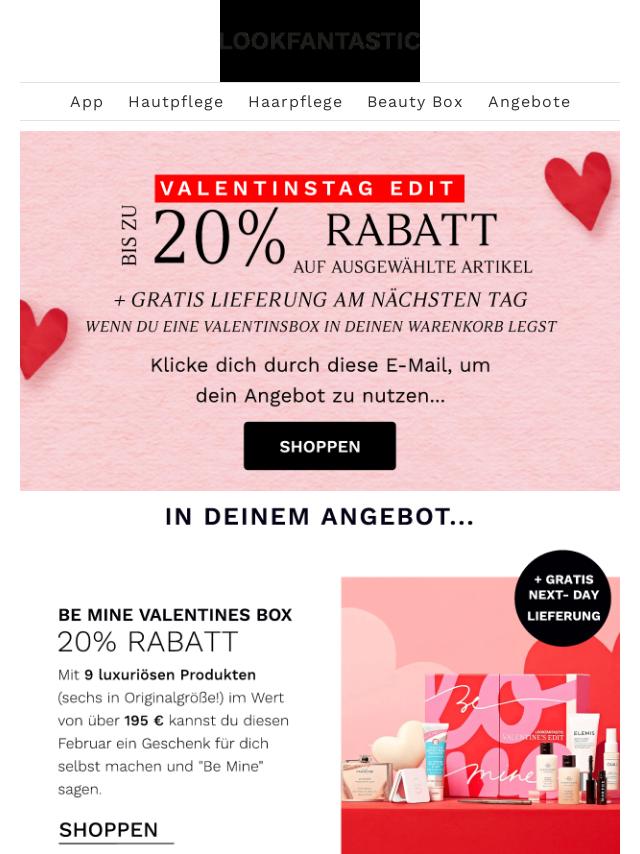Open the LOOKFANTASTIC header banner
Screen dimensions: 640x854
pyautogui.click(x=320, y=41)
